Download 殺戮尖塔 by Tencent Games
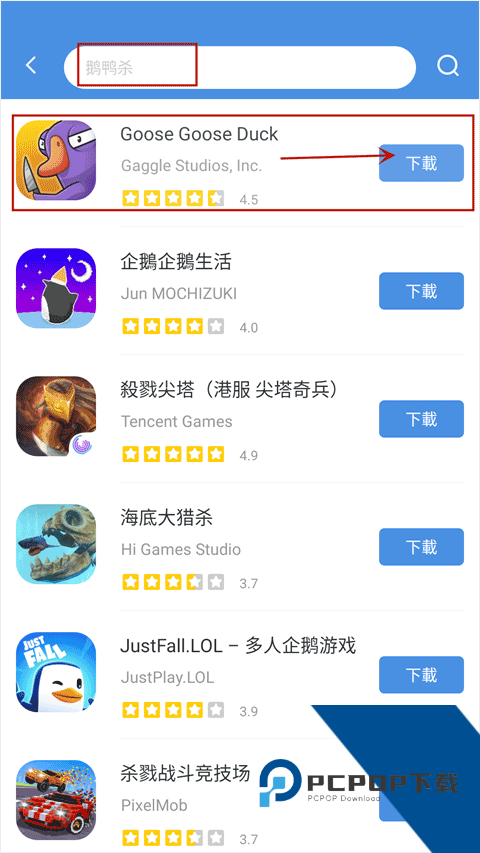The height and width of the screenshot is (853, 480). coord(421,419)
